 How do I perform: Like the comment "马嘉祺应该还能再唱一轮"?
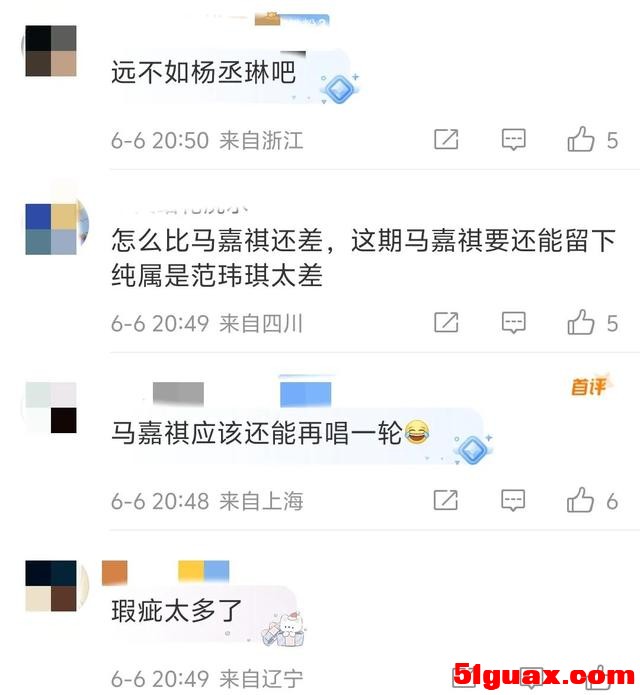pos(581,500)
